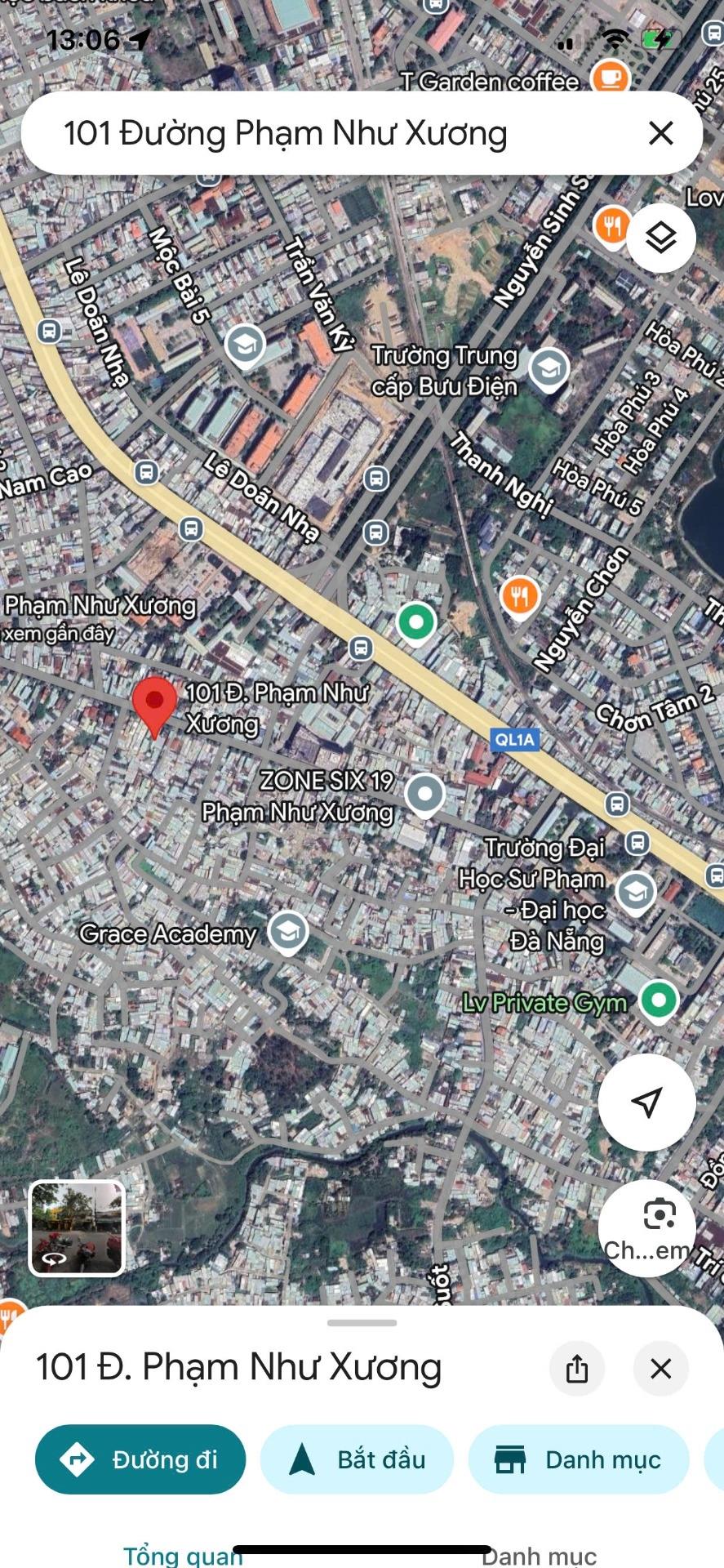Open the Danh mục tab

point(539,1555)
